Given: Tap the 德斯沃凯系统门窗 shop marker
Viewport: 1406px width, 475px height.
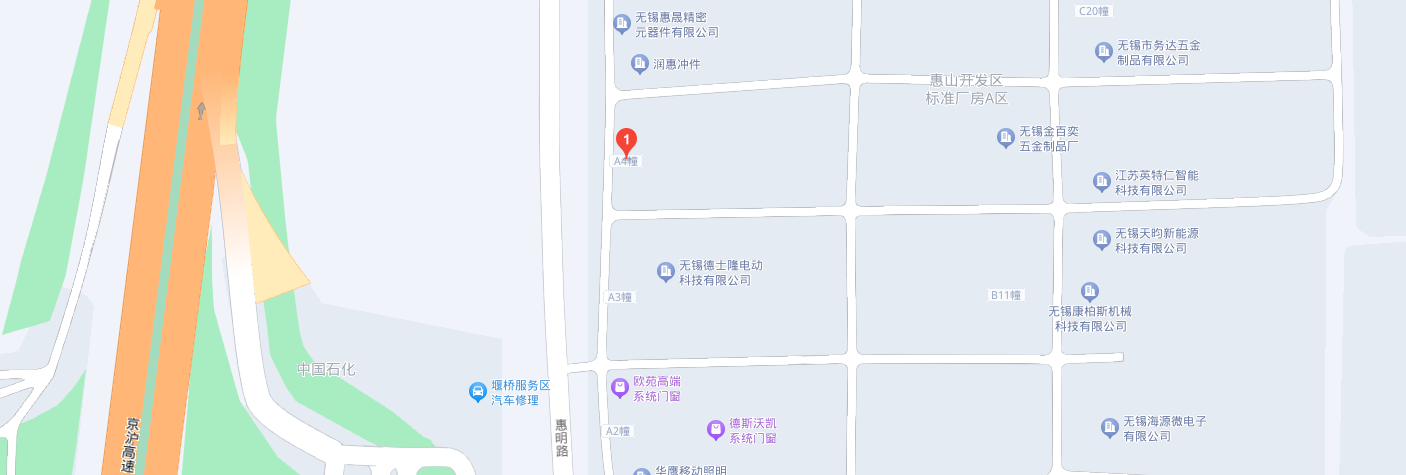Looking at the screenshot, I should 716,430.
